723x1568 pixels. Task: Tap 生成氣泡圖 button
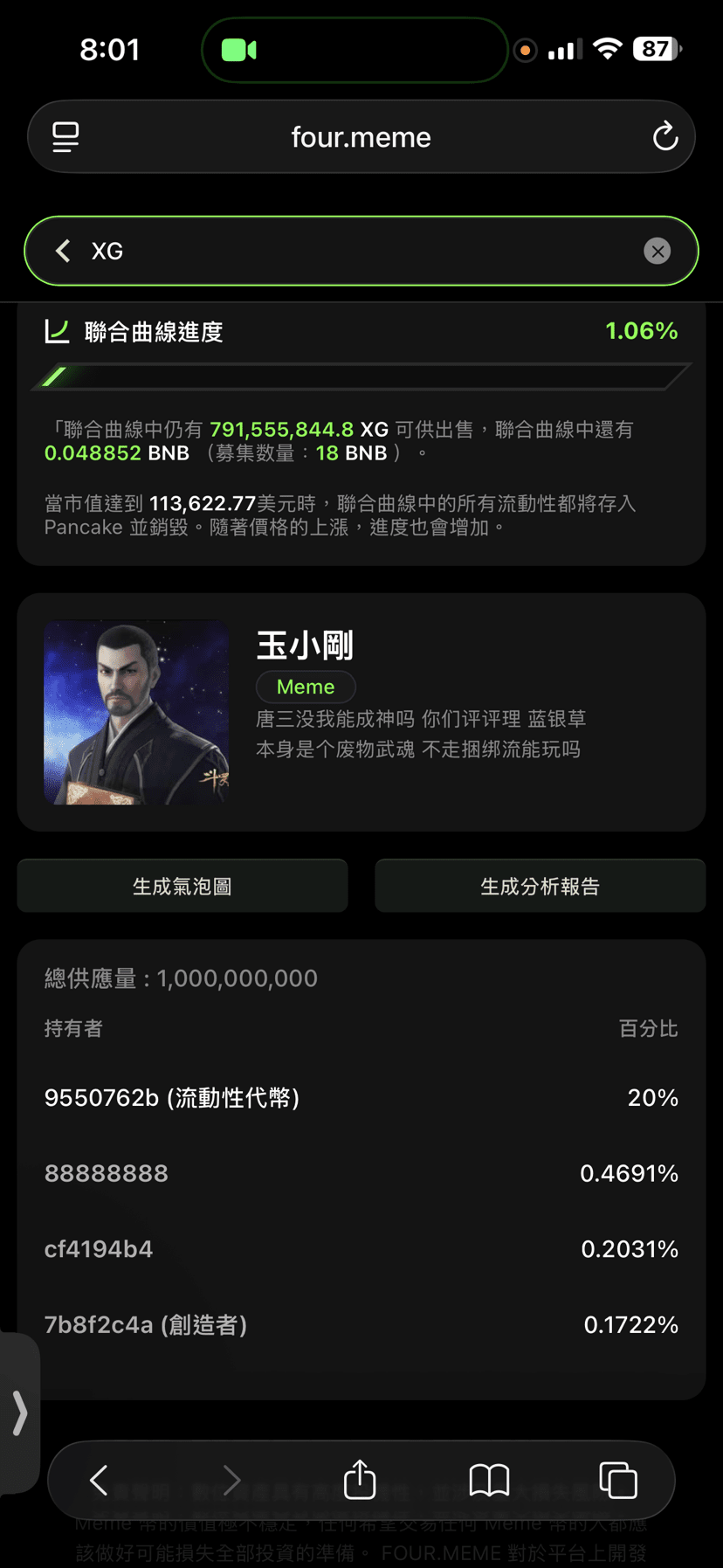coord(182,887)
